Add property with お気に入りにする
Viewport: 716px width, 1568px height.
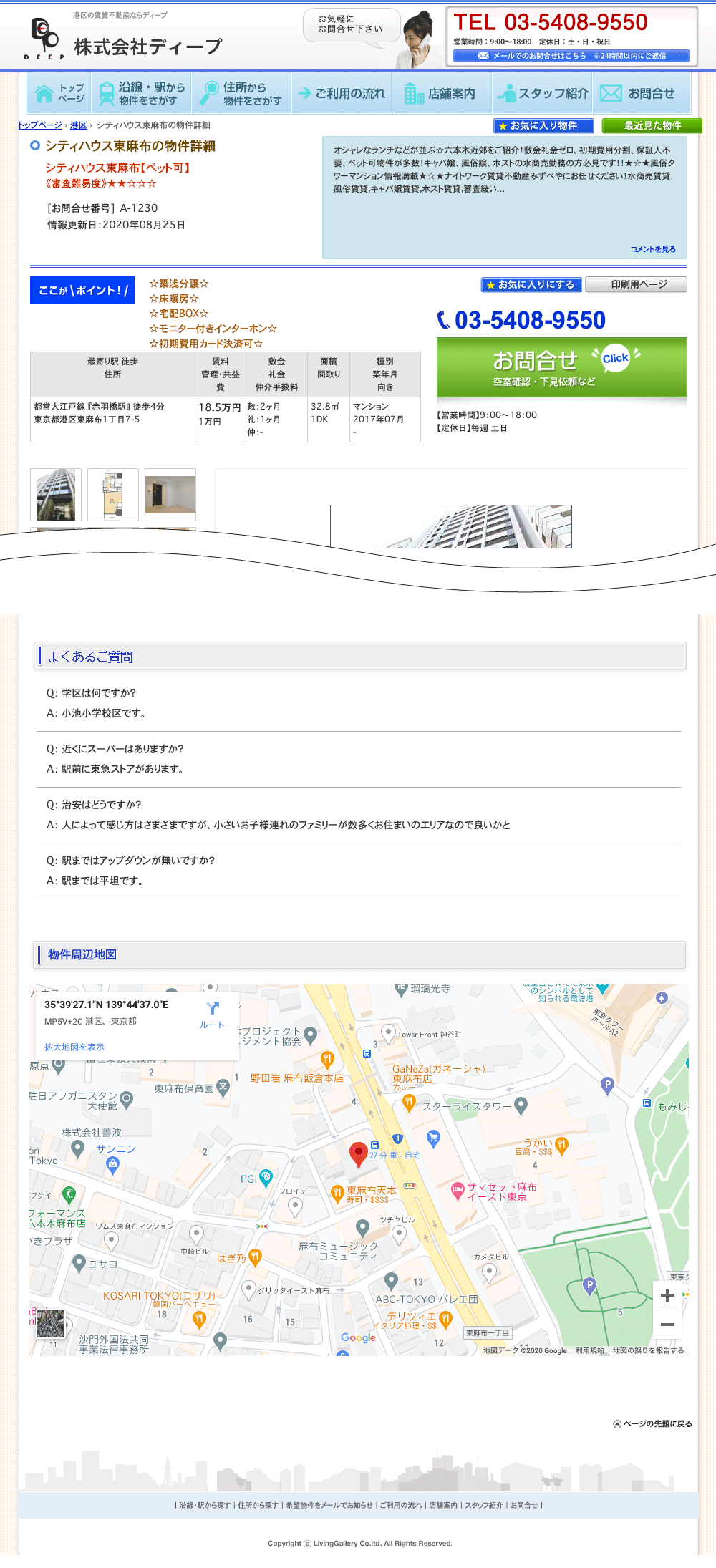pyautogui.click(x=531, y=284)
